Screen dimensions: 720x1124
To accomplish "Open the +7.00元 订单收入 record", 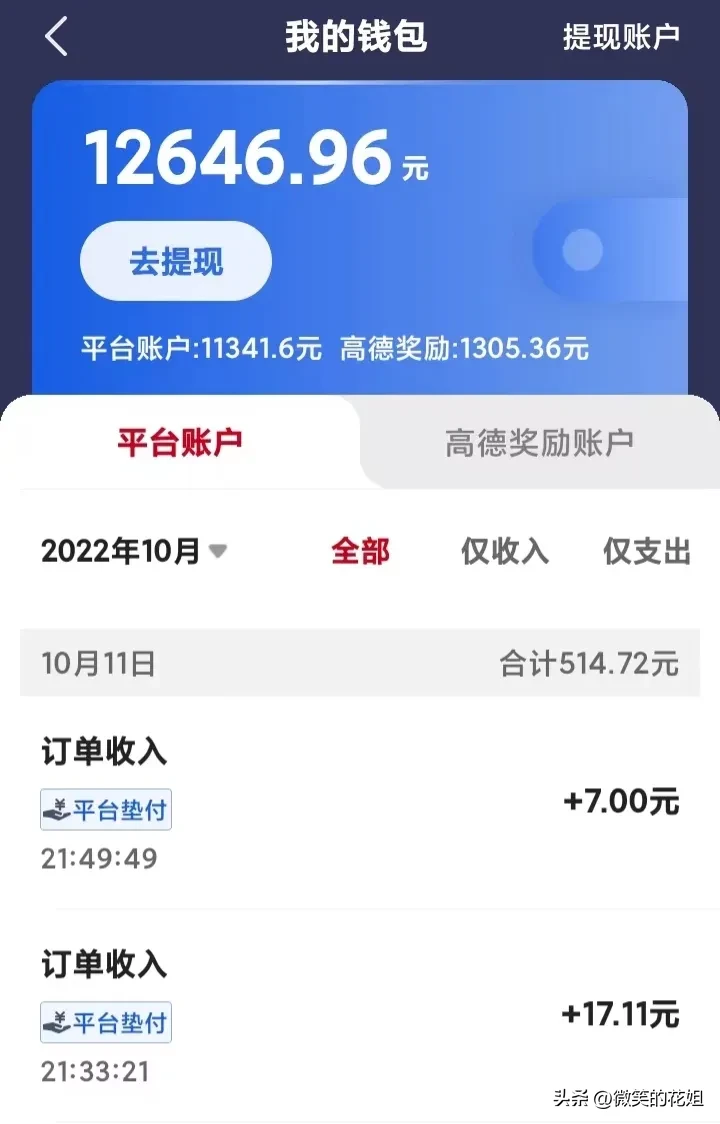I will (360, 802).
